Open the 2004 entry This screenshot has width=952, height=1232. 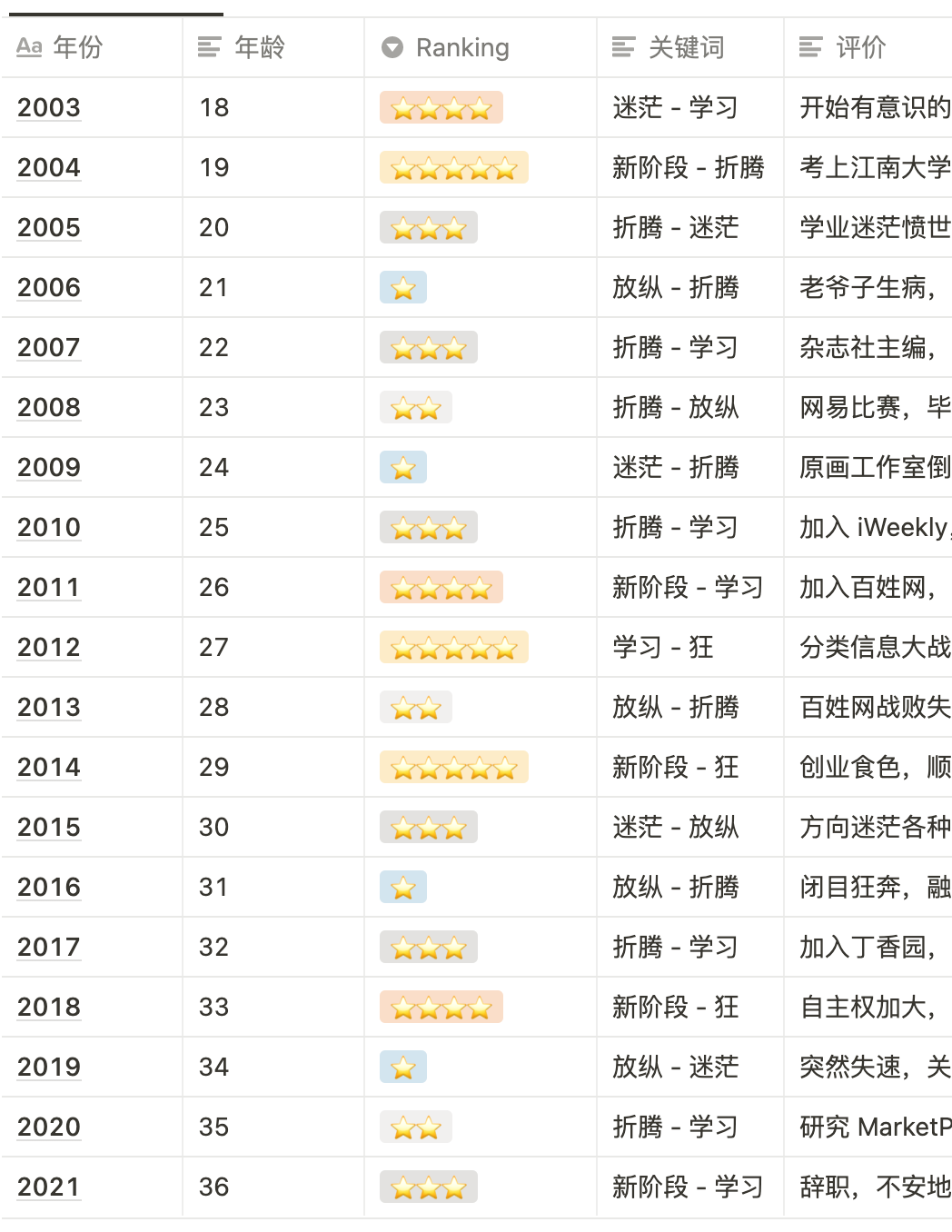click(x=49, y=167)
